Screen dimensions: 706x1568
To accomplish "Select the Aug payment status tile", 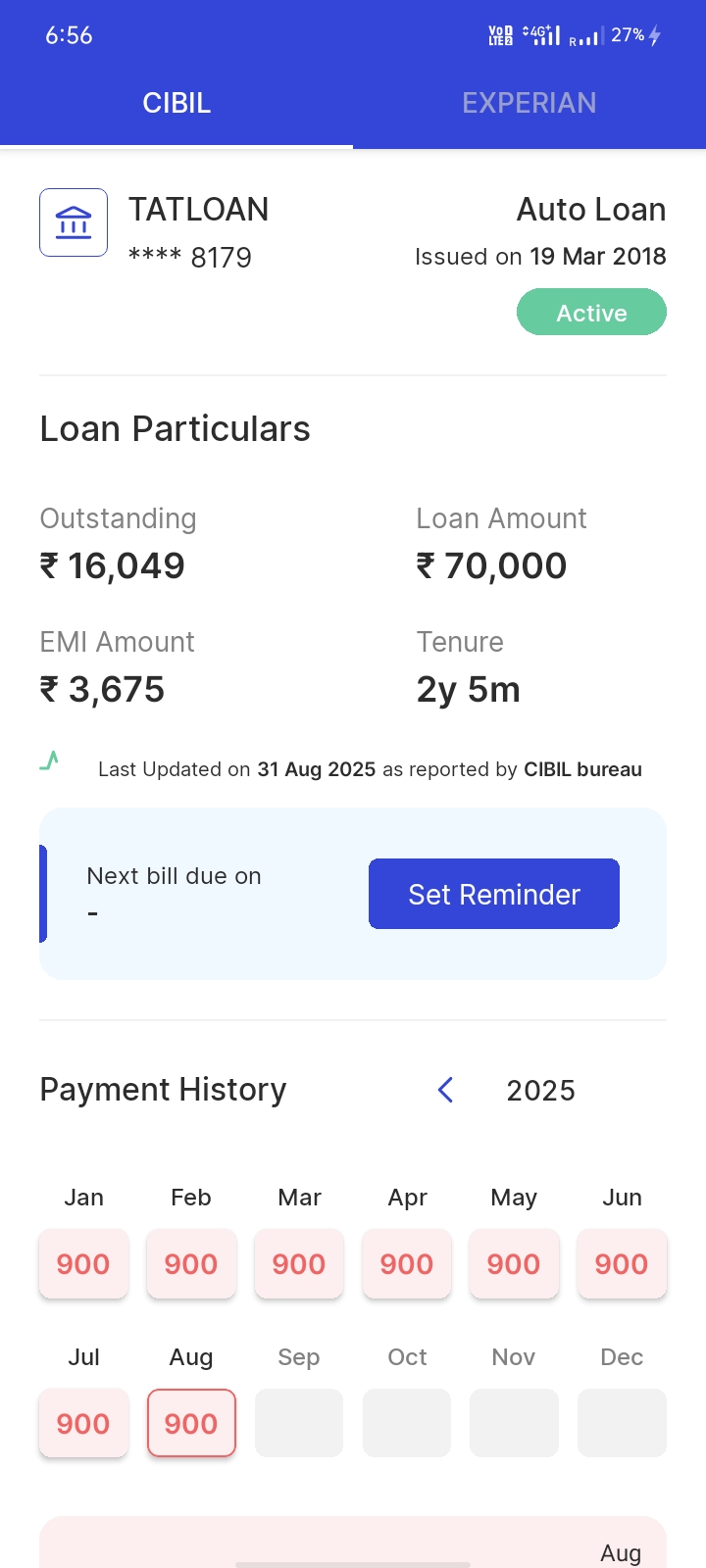I will (x=191, y=1423).
